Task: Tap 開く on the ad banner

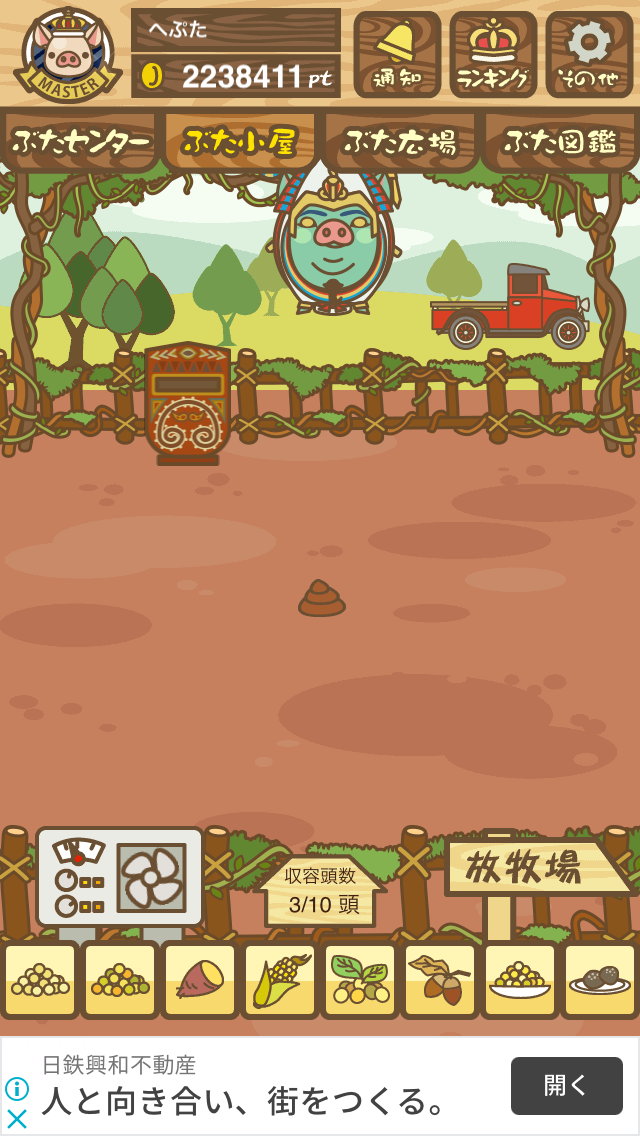Action: point(567,1085)
